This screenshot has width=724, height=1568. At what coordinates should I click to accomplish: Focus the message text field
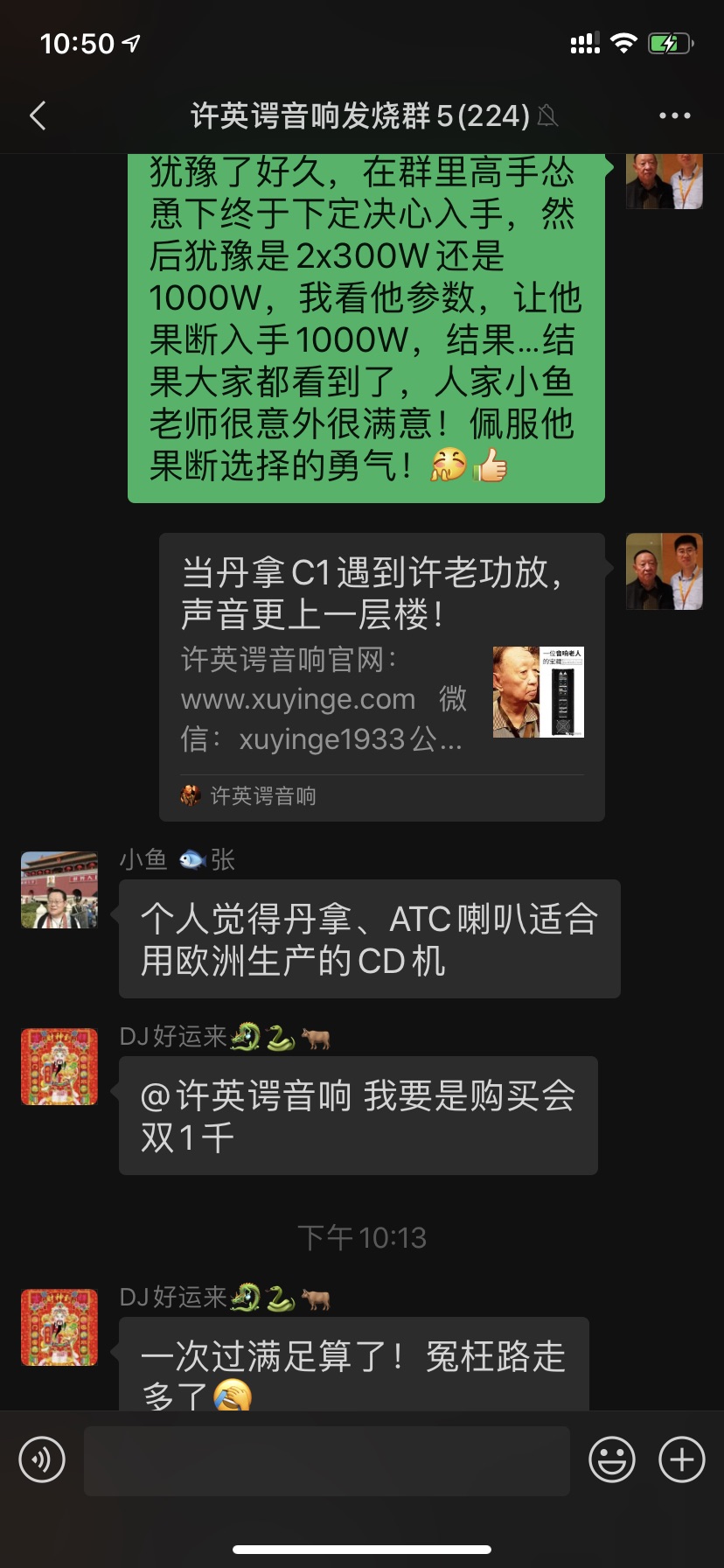point(326,1460)
